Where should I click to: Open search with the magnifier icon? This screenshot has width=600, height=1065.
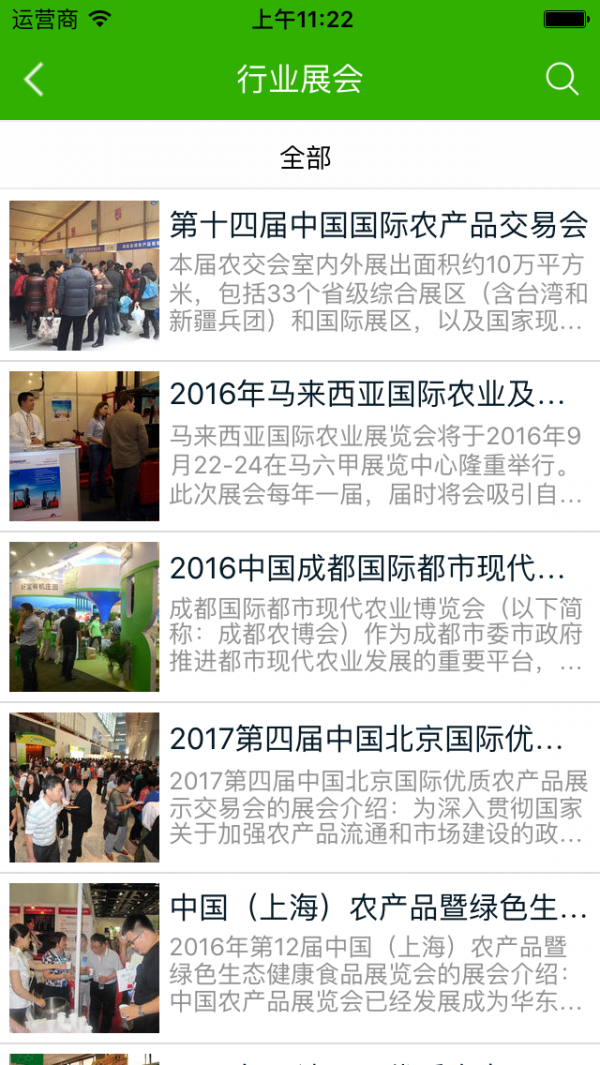(x=562, y=80)
